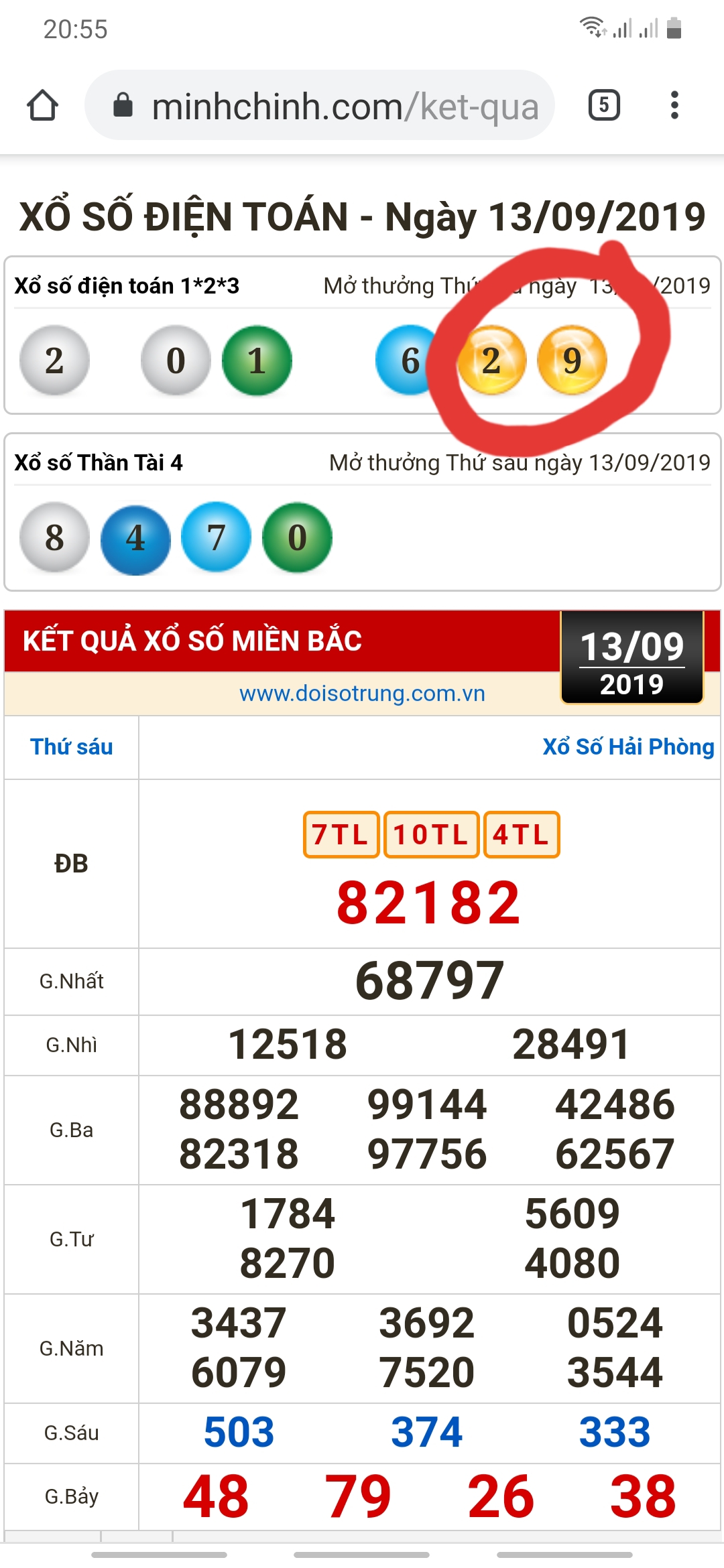Open the Thứ sáu link
The width and height of the screenshot is (724, 1568).
[x=72, y=746]
